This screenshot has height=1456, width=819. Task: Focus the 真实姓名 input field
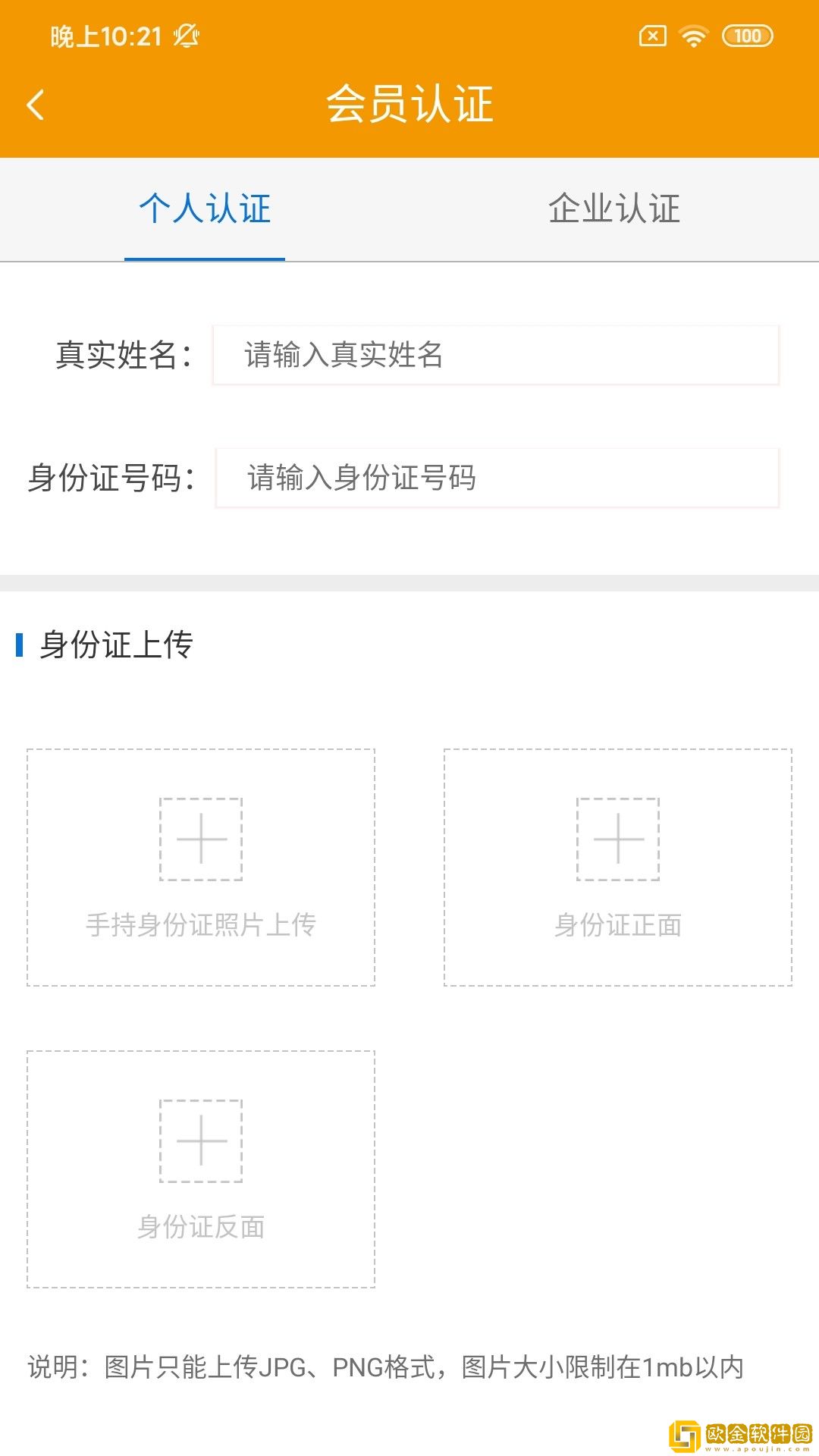496,355
